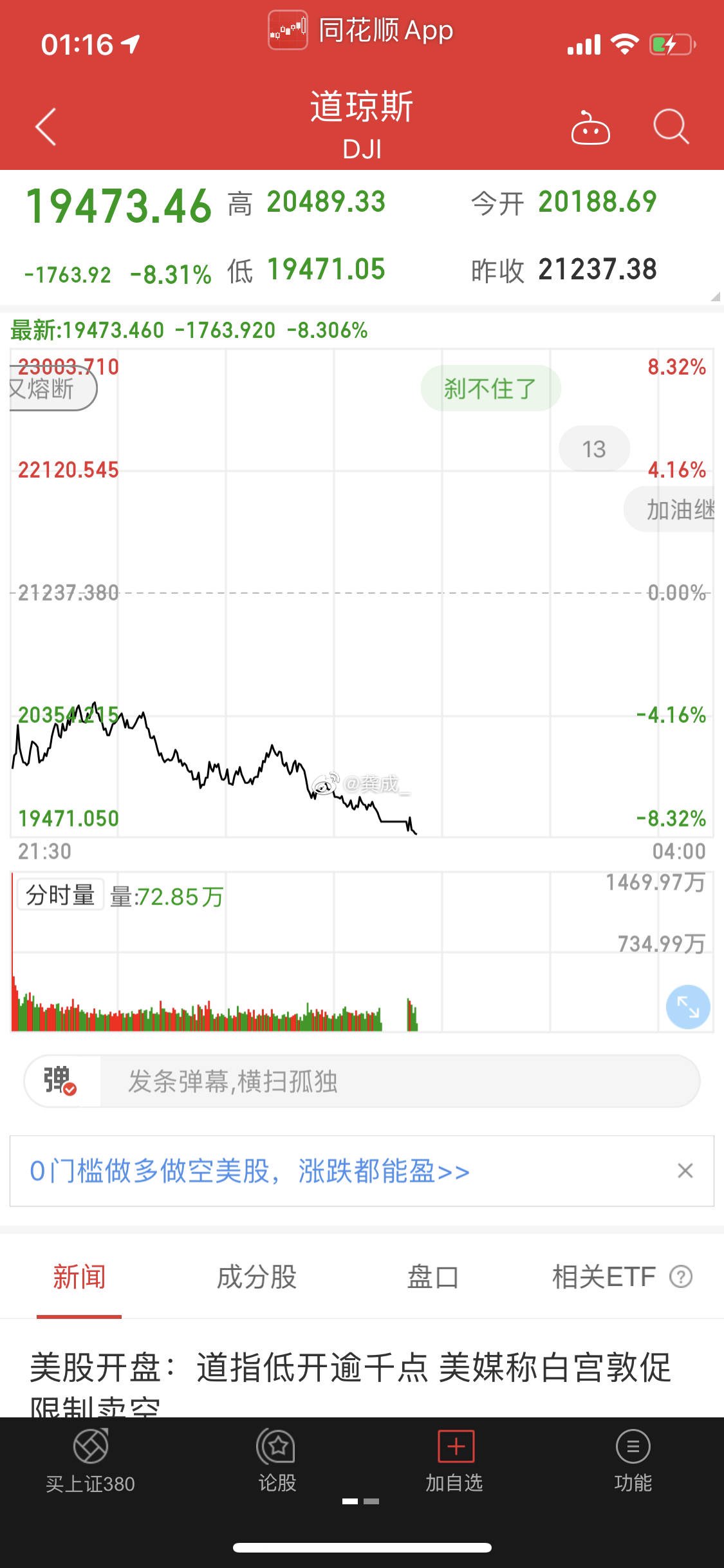Screen dimensions: 724x1568
Task: Switch to the 成分股 tab
Action: 256,1277
